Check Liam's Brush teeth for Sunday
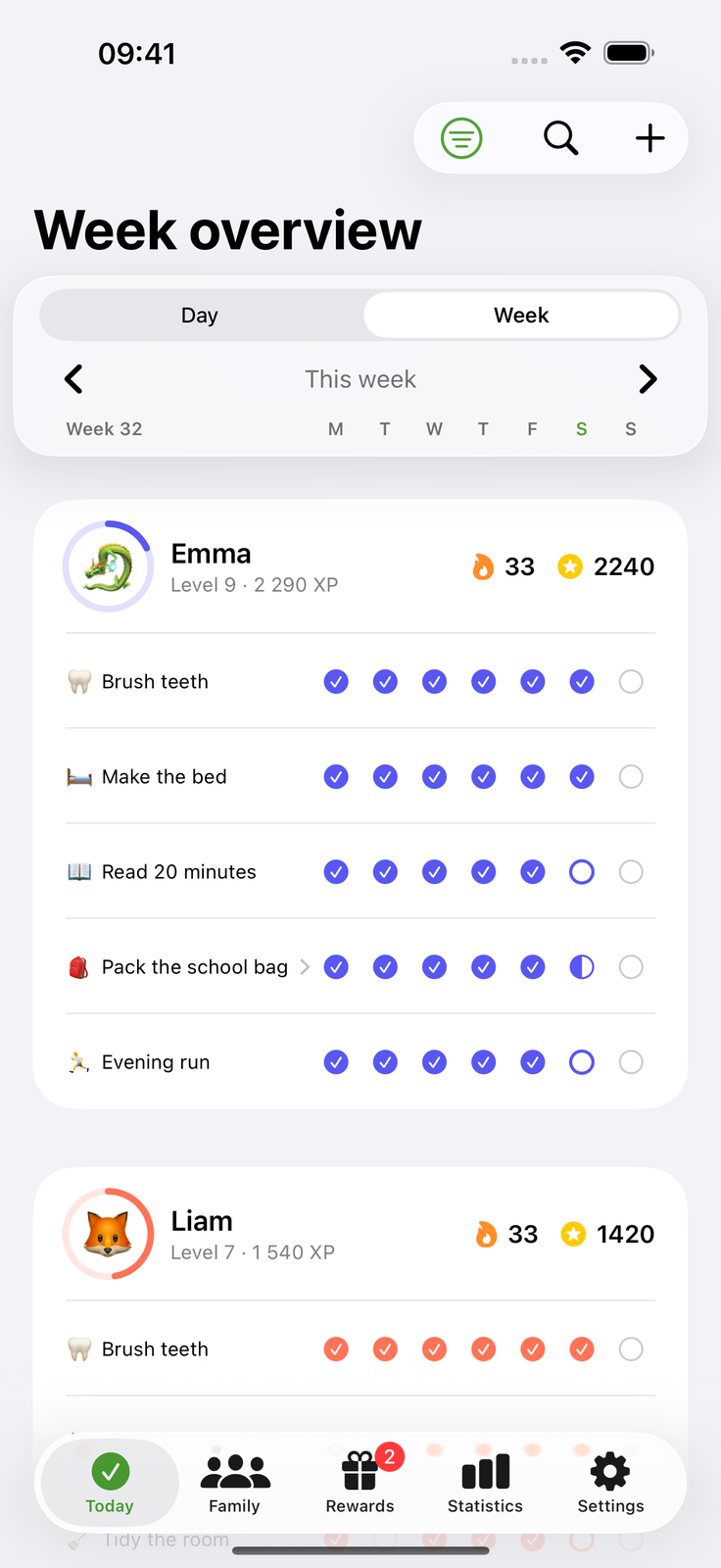The width and height of the screenshot is (721, 1568). (631, 1349)
